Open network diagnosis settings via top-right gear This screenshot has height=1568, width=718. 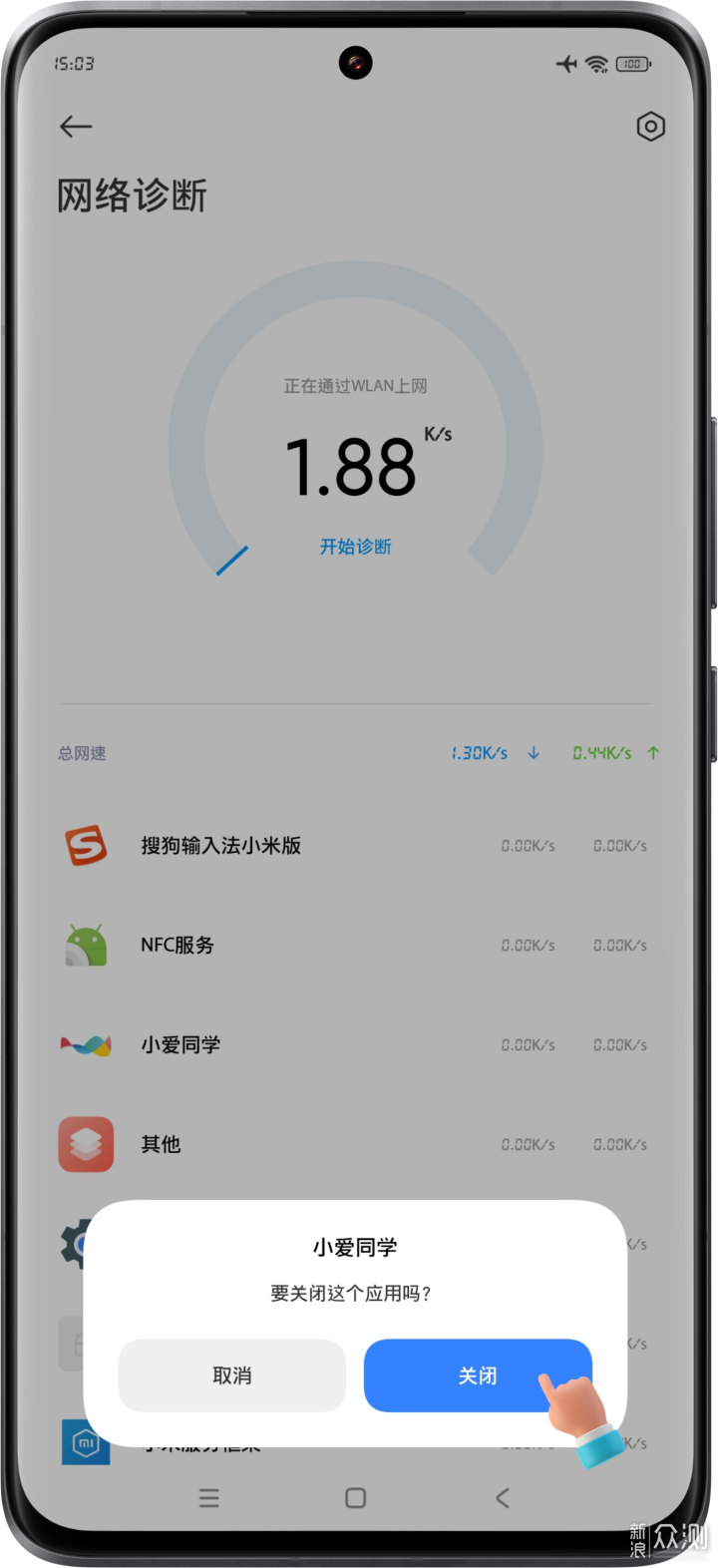[x=650, y=127]
